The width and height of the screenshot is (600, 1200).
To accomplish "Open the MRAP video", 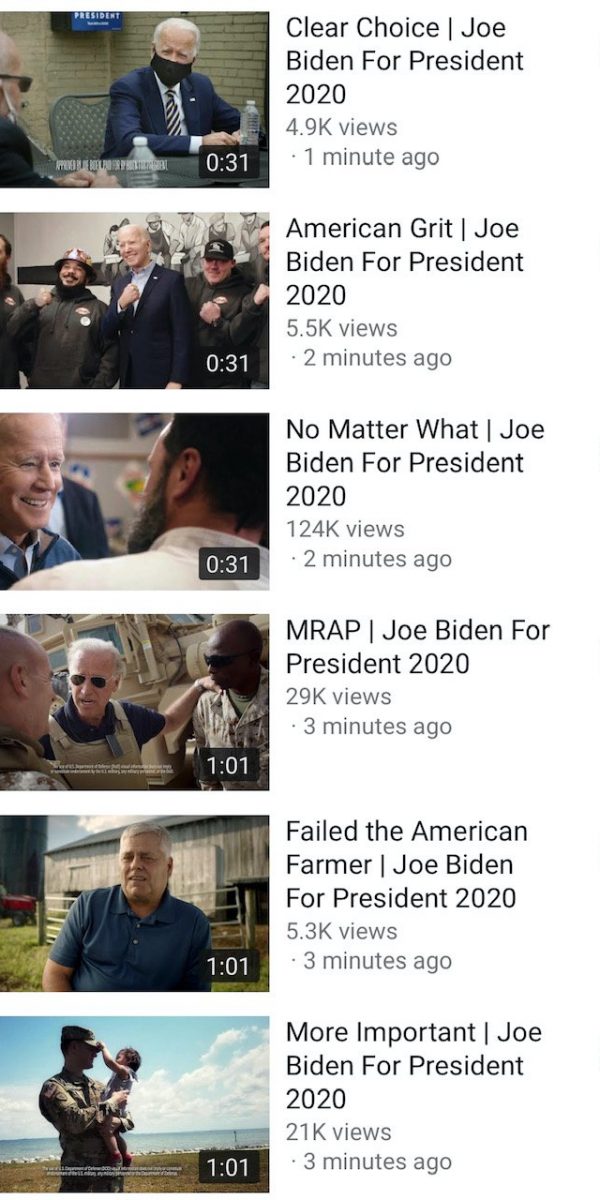I will click(x=134, y=702).
